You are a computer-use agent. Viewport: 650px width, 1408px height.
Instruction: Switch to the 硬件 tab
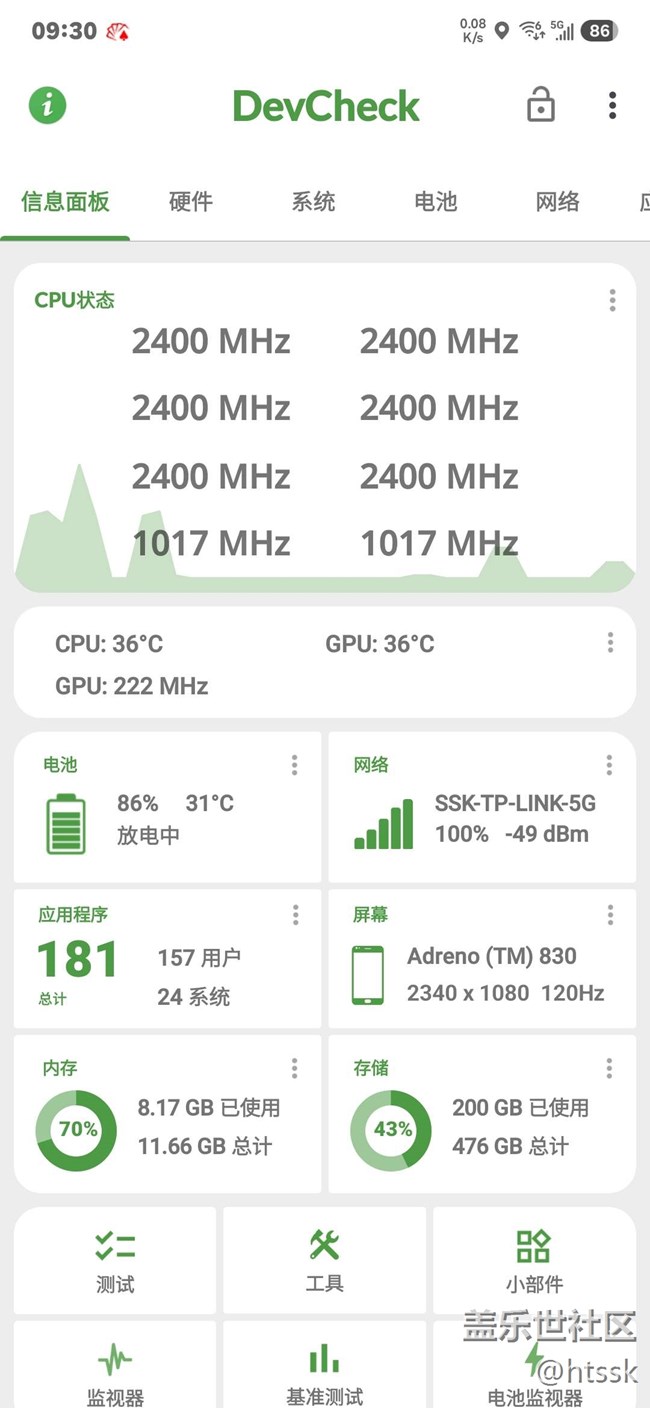pyautogui.click(x=191, y=202)
